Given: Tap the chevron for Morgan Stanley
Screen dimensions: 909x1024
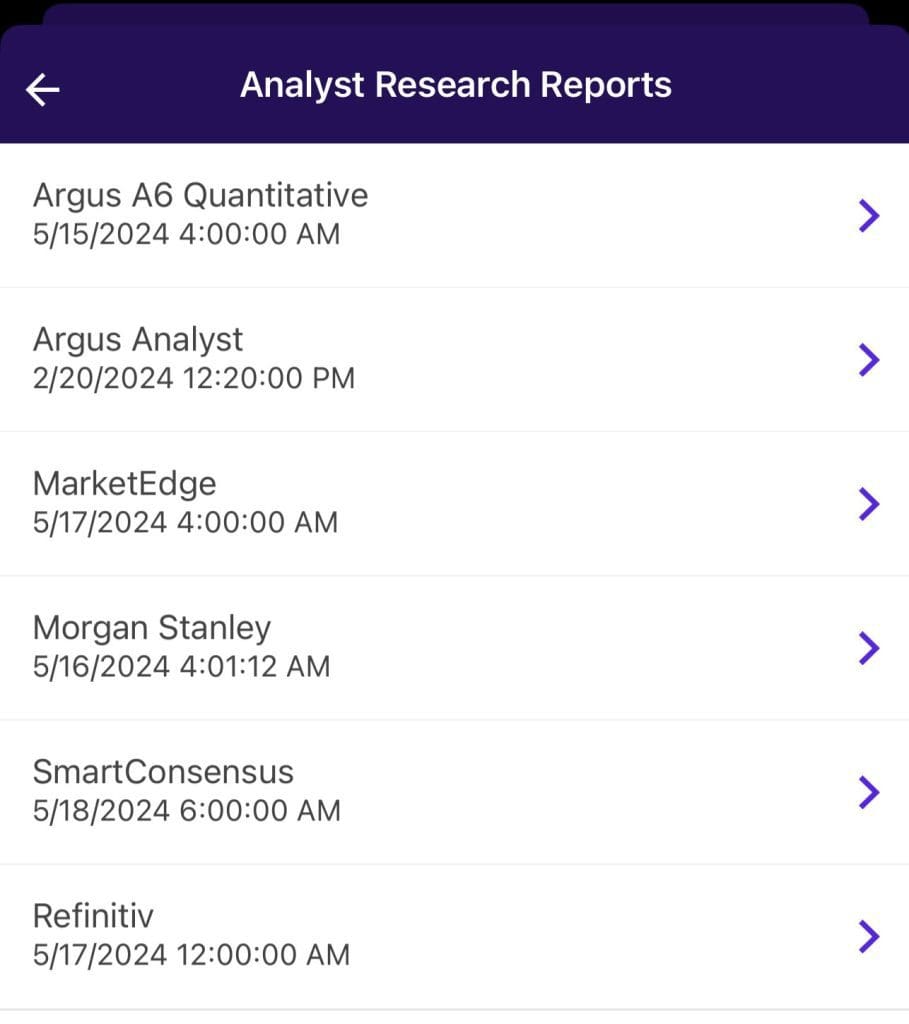Looking at the screenshot, I should (x=868, y=647).
